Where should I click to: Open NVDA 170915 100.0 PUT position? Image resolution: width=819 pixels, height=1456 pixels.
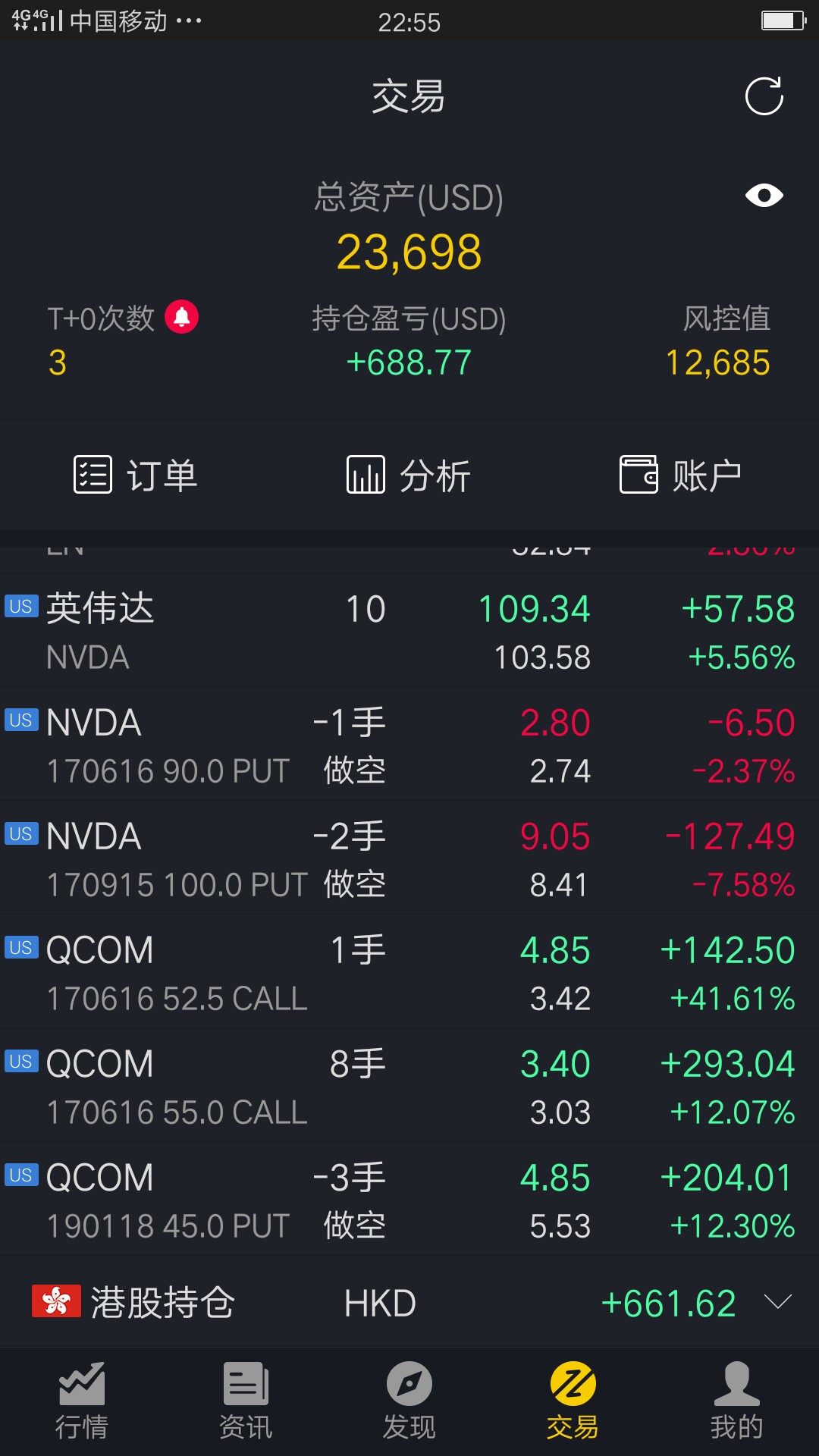(x=409, y=858)
